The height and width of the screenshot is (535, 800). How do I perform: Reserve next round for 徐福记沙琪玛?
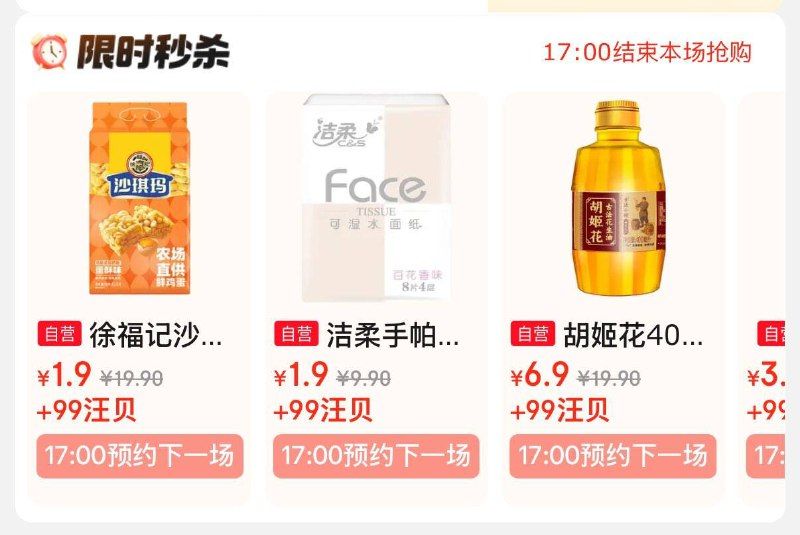139,456
